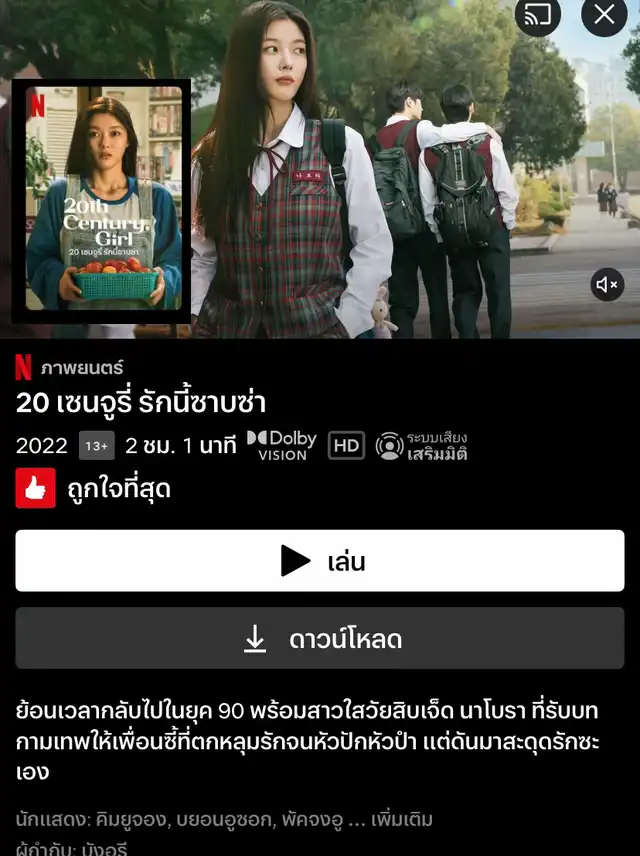Close the movie details page
This screenshot has width=640, height=856.
point(604,14)
